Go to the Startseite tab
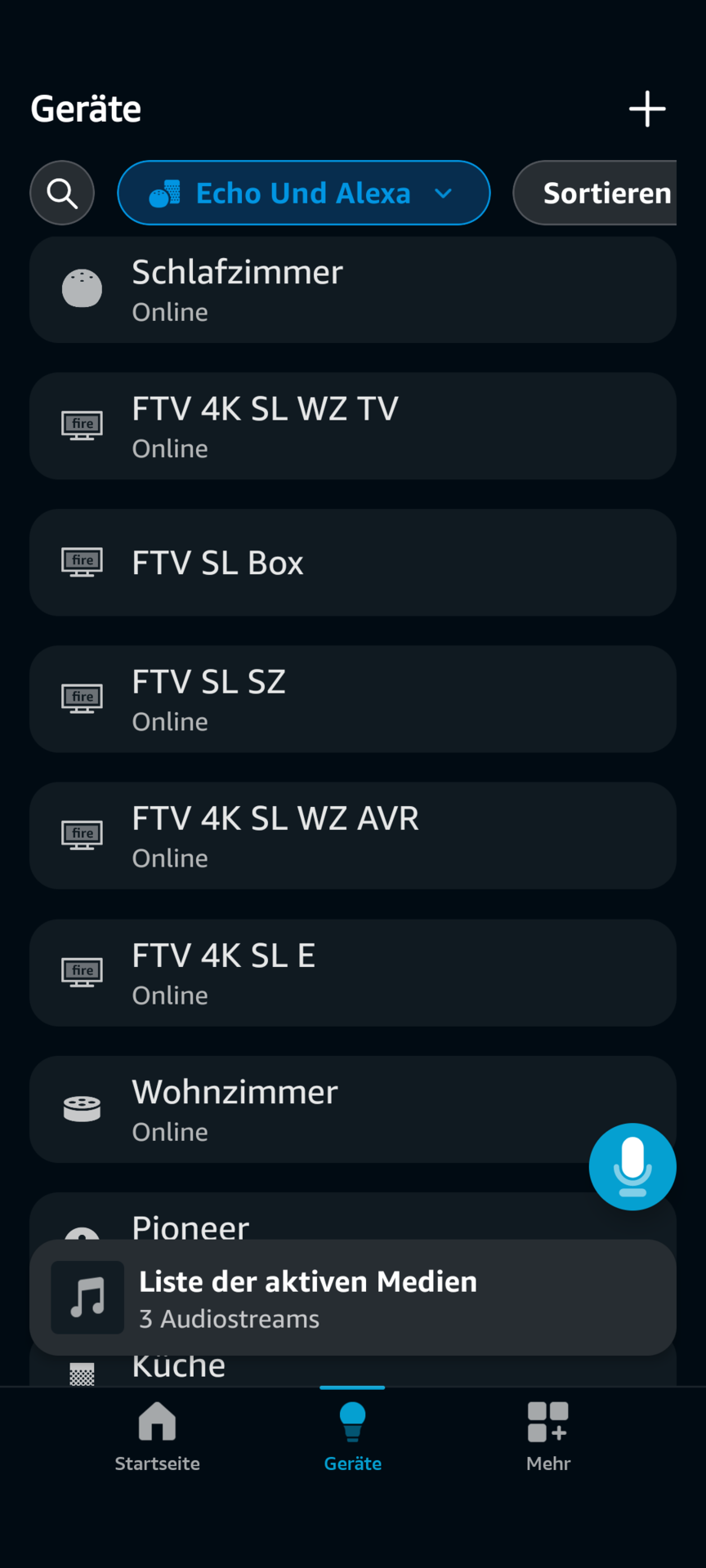 coord(158,1437)
